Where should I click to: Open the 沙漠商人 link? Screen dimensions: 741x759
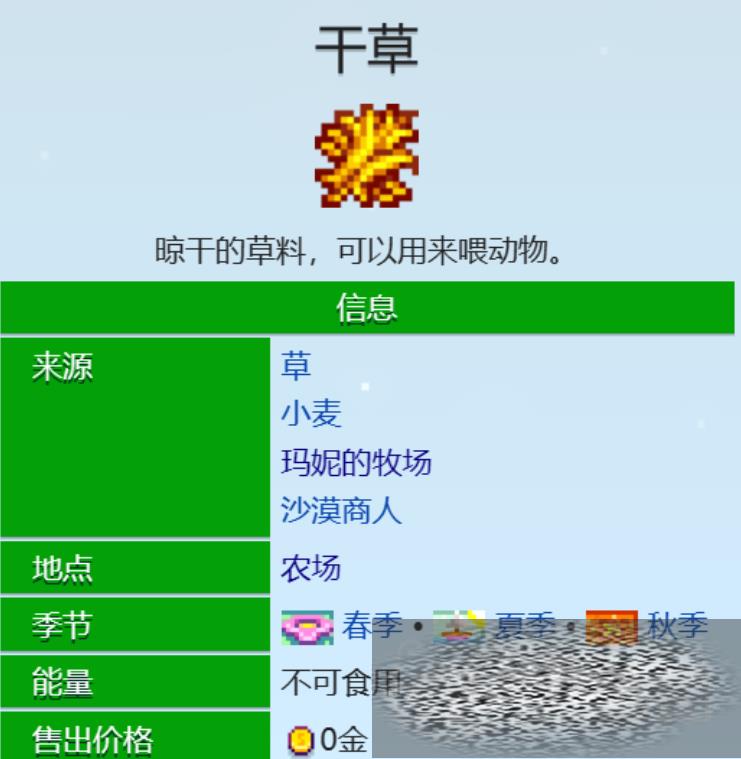(x=341, y=511)
